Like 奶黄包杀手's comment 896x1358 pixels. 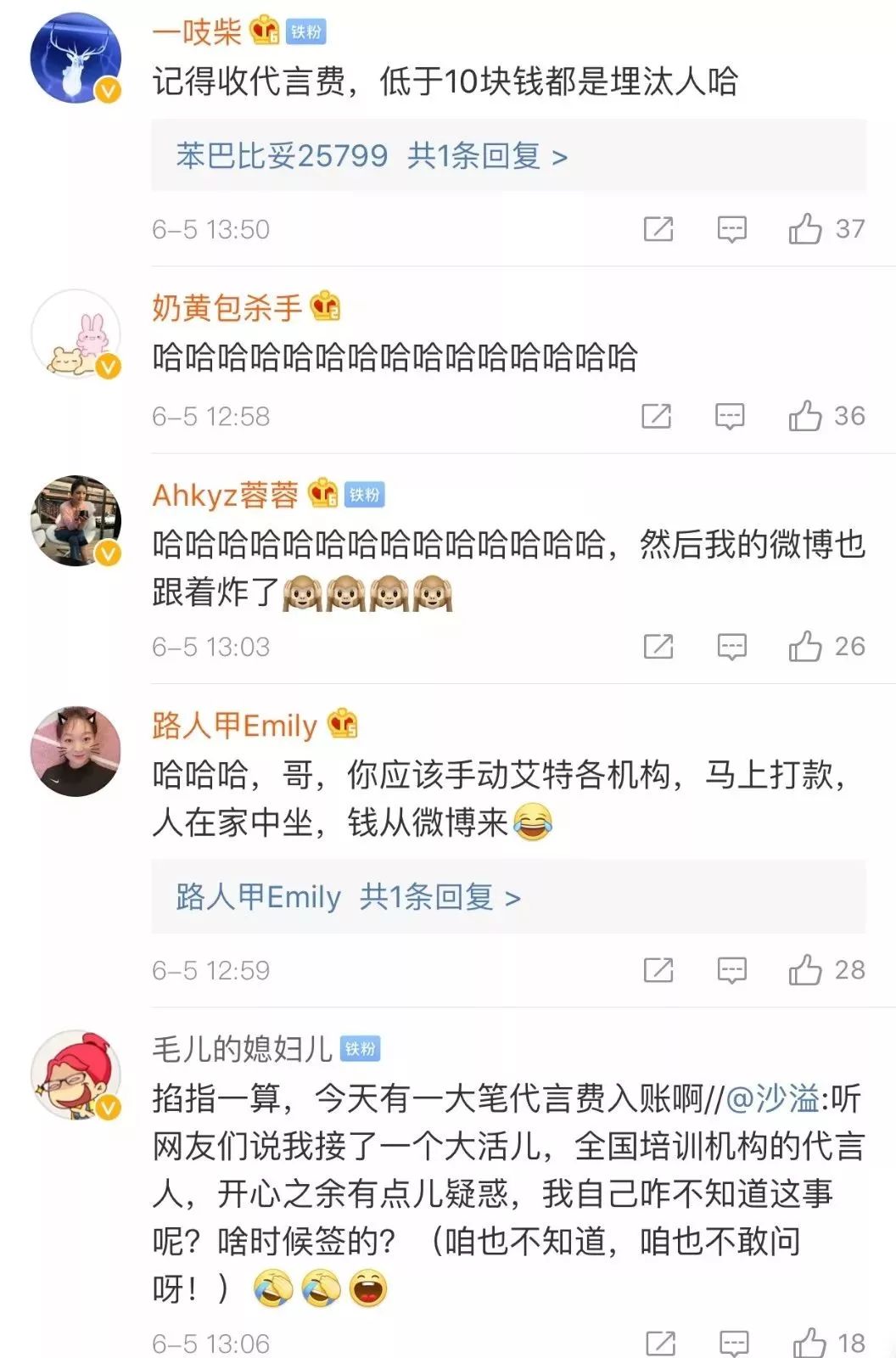[x=804, y=417]
